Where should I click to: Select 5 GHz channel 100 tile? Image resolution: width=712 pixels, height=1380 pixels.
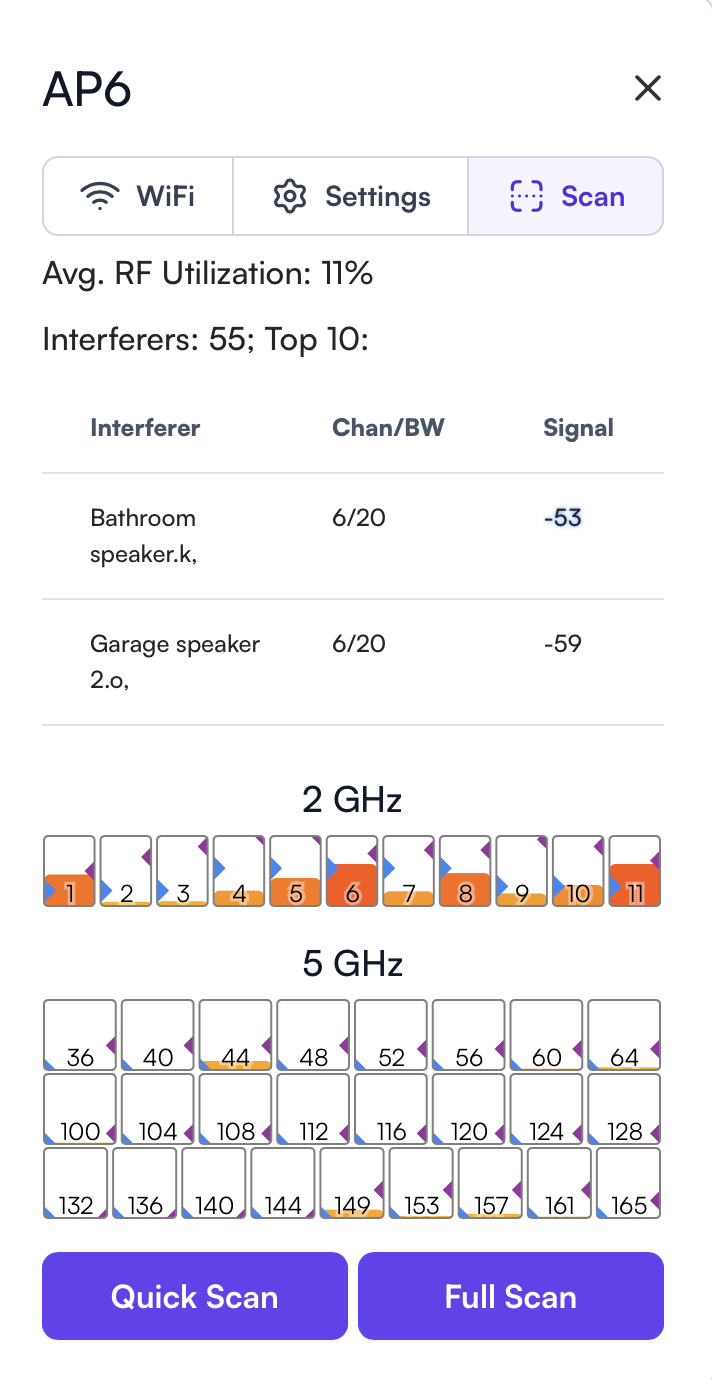tap(80, 1109)
